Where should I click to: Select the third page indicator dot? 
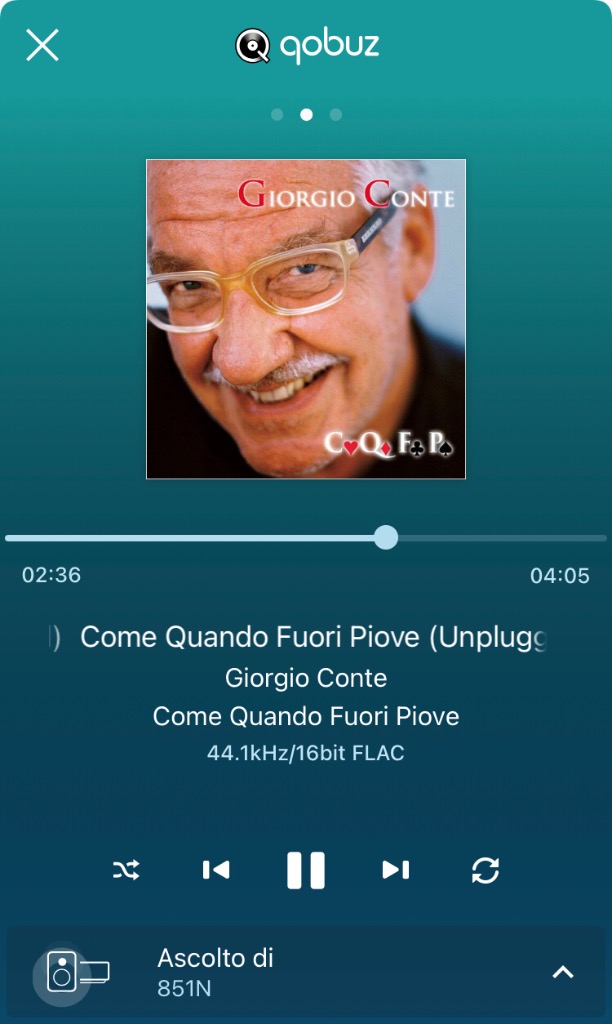tap(336, 115)
